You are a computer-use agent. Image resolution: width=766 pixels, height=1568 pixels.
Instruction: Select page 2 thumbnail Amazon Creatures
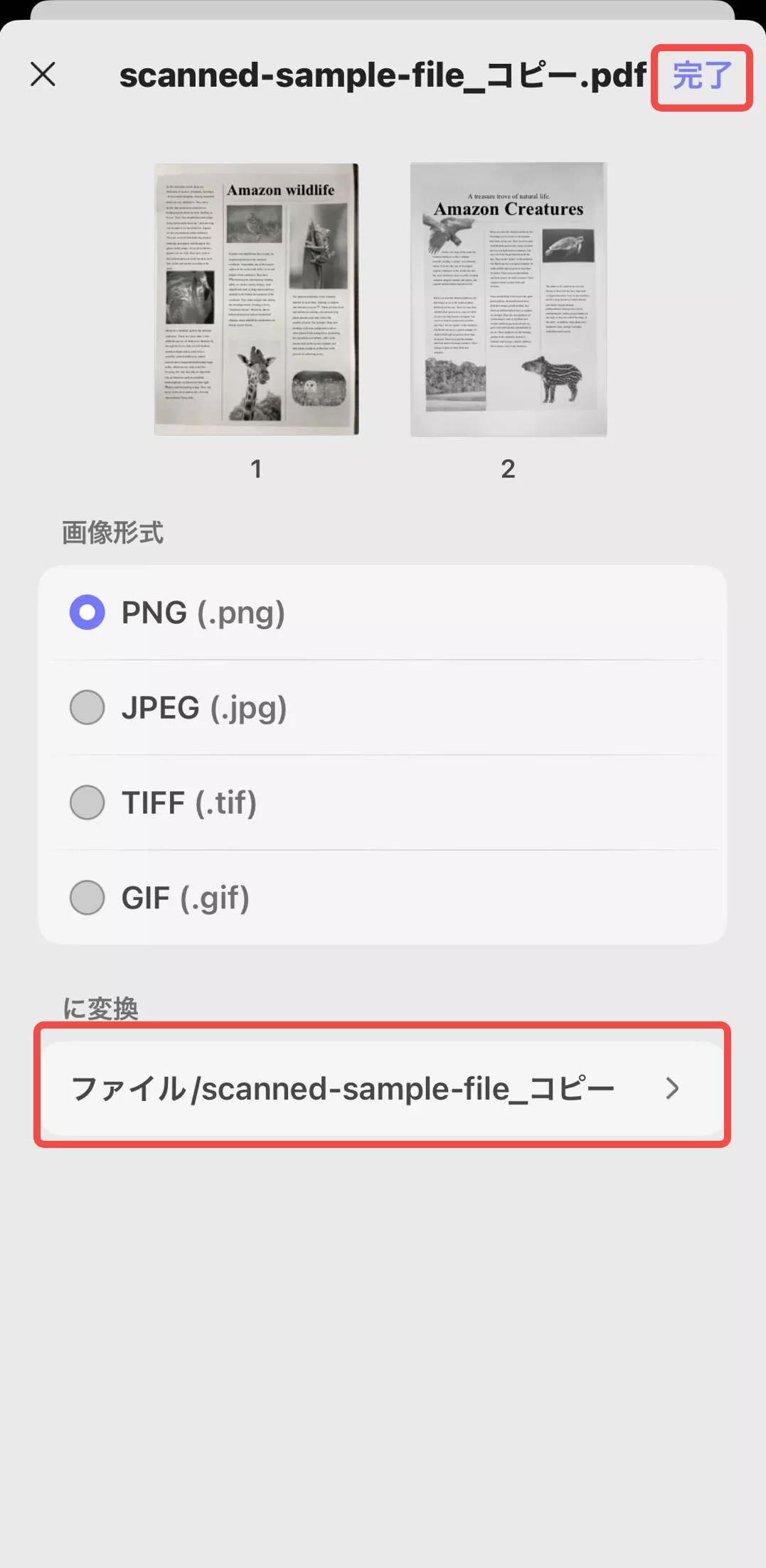click(x=509, y=299)
